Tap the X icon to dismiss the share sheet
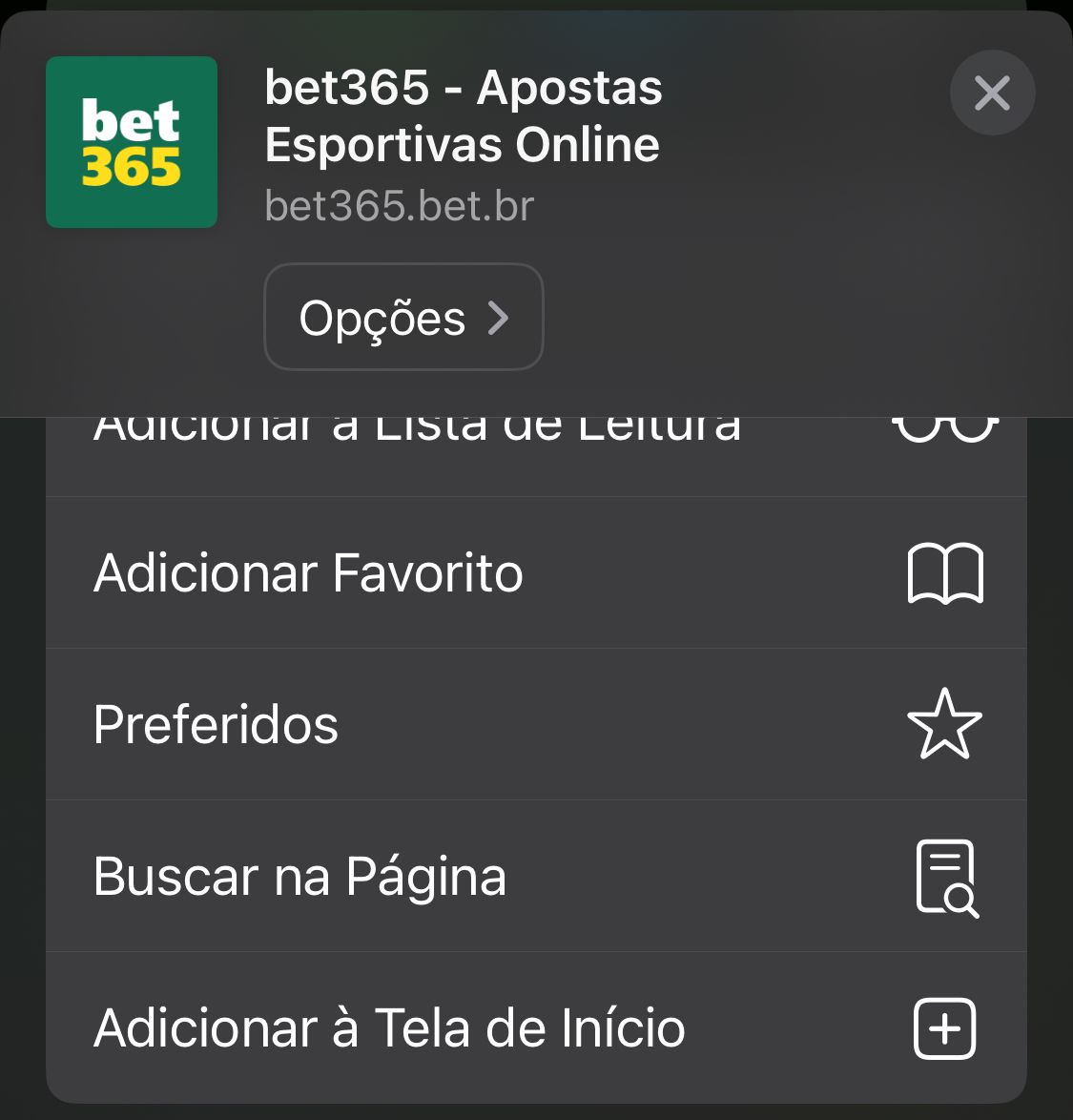 click(992, 93)
